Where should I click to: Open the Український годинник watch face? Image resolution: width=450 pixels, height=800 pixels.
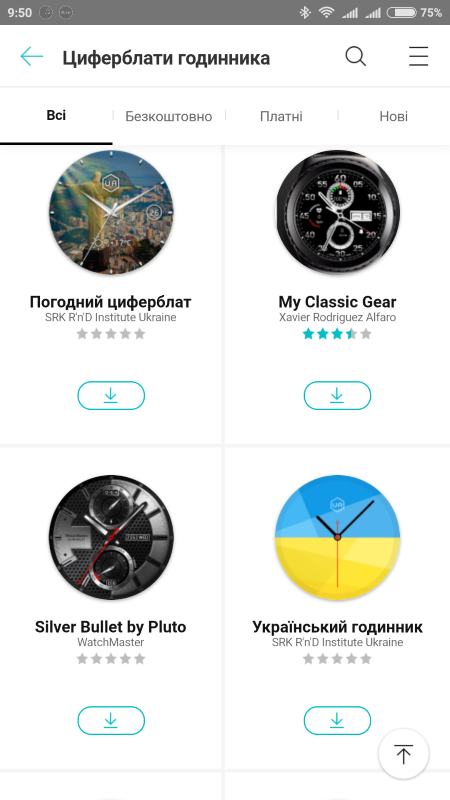[x=337, y=537]
